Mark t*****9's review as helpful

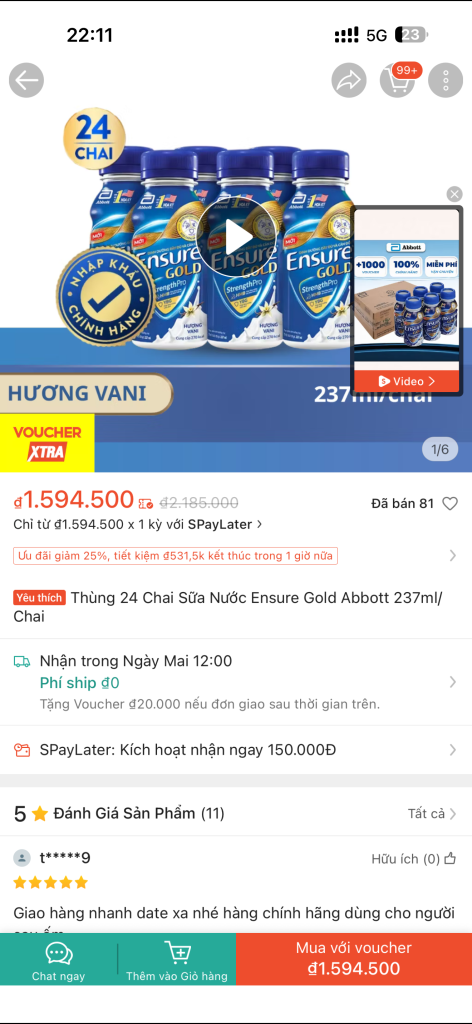[x=413, y=859]
